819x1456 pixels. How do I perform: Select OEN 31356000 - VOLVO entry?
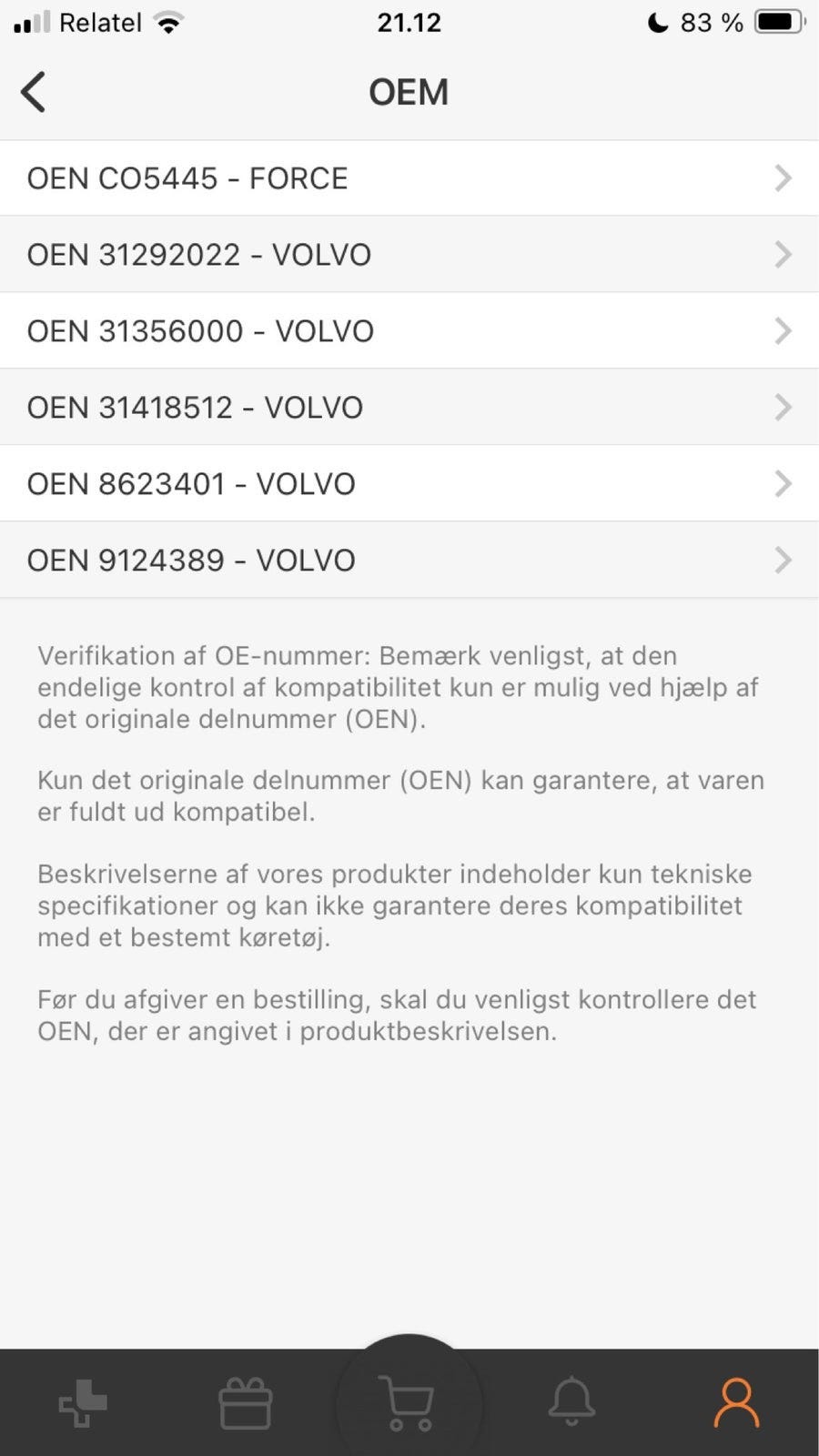[x=409, y=331]
